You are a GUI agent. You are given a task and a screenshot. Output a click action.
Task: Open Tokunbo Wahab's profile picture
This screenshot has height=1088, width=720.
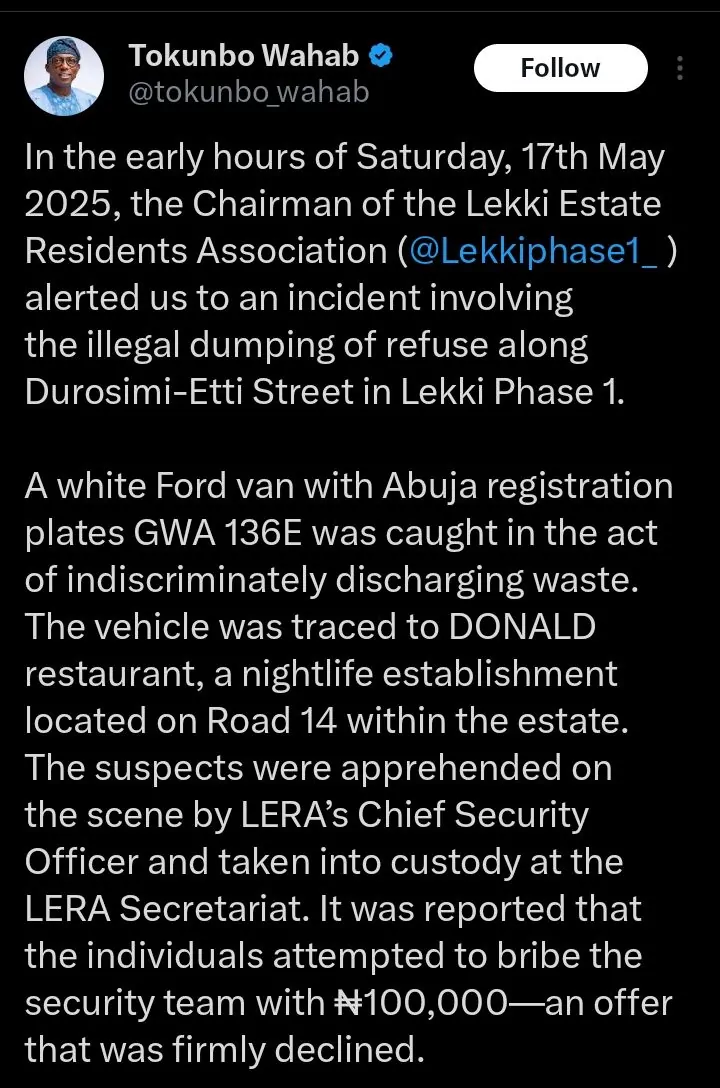(x=62, y=76)
